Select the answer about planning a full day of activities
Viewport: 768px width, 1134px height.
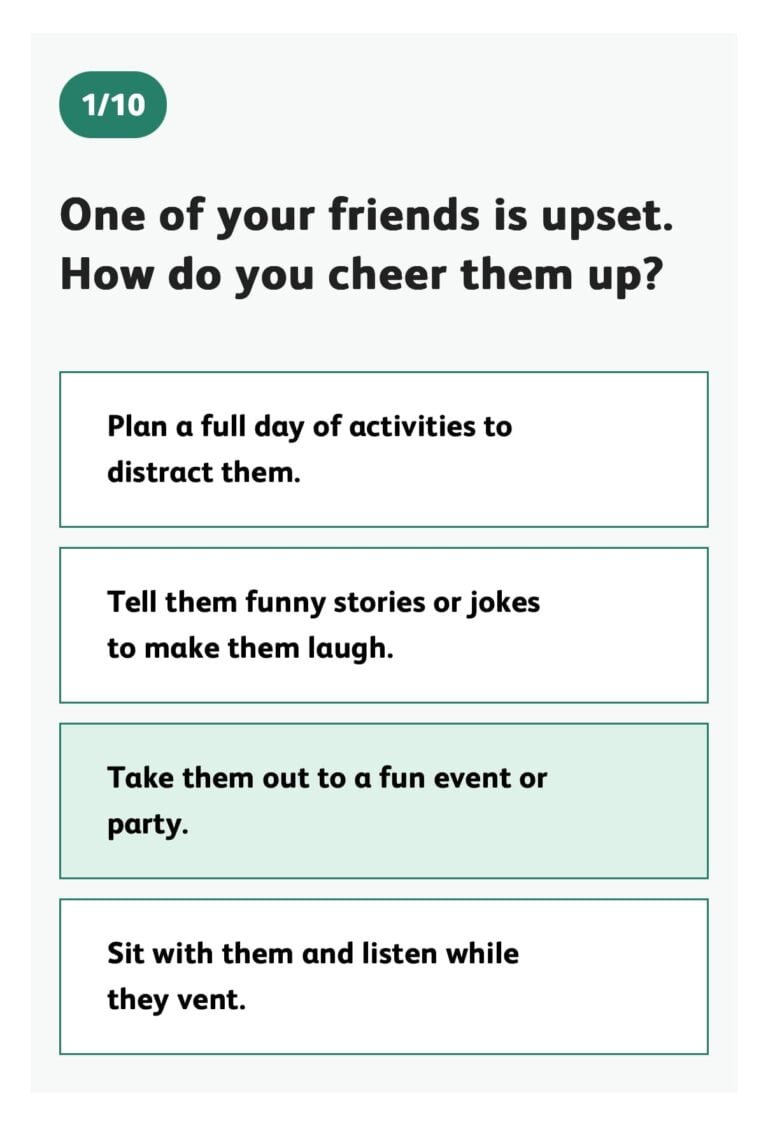click(x=384, y=447)
